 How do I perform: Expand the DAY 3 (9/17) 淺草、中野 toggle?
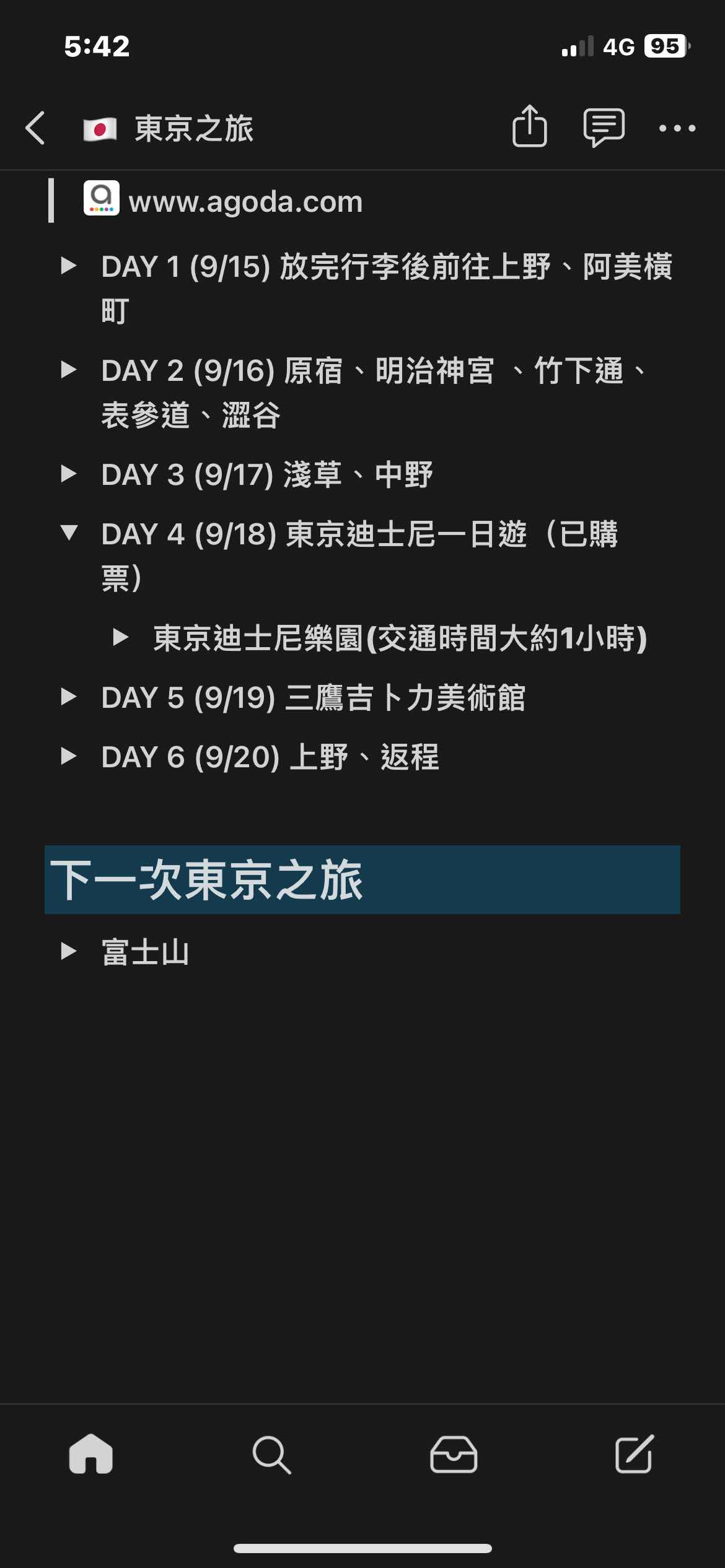click(69, 474)
